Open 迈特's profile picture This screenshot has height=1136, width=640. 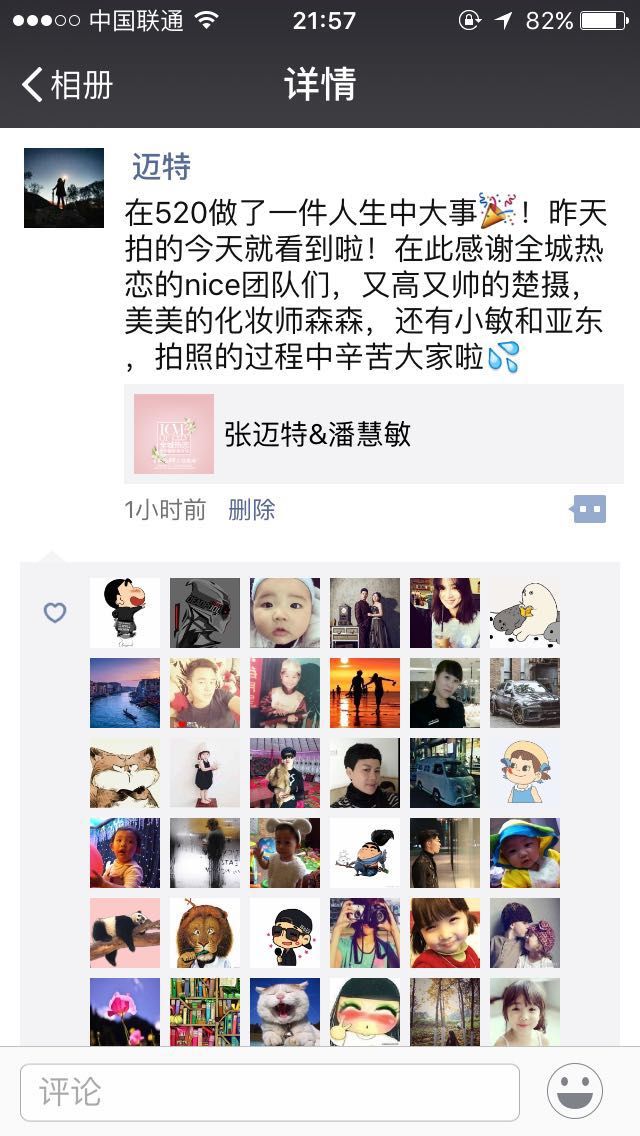coord(64,188)
